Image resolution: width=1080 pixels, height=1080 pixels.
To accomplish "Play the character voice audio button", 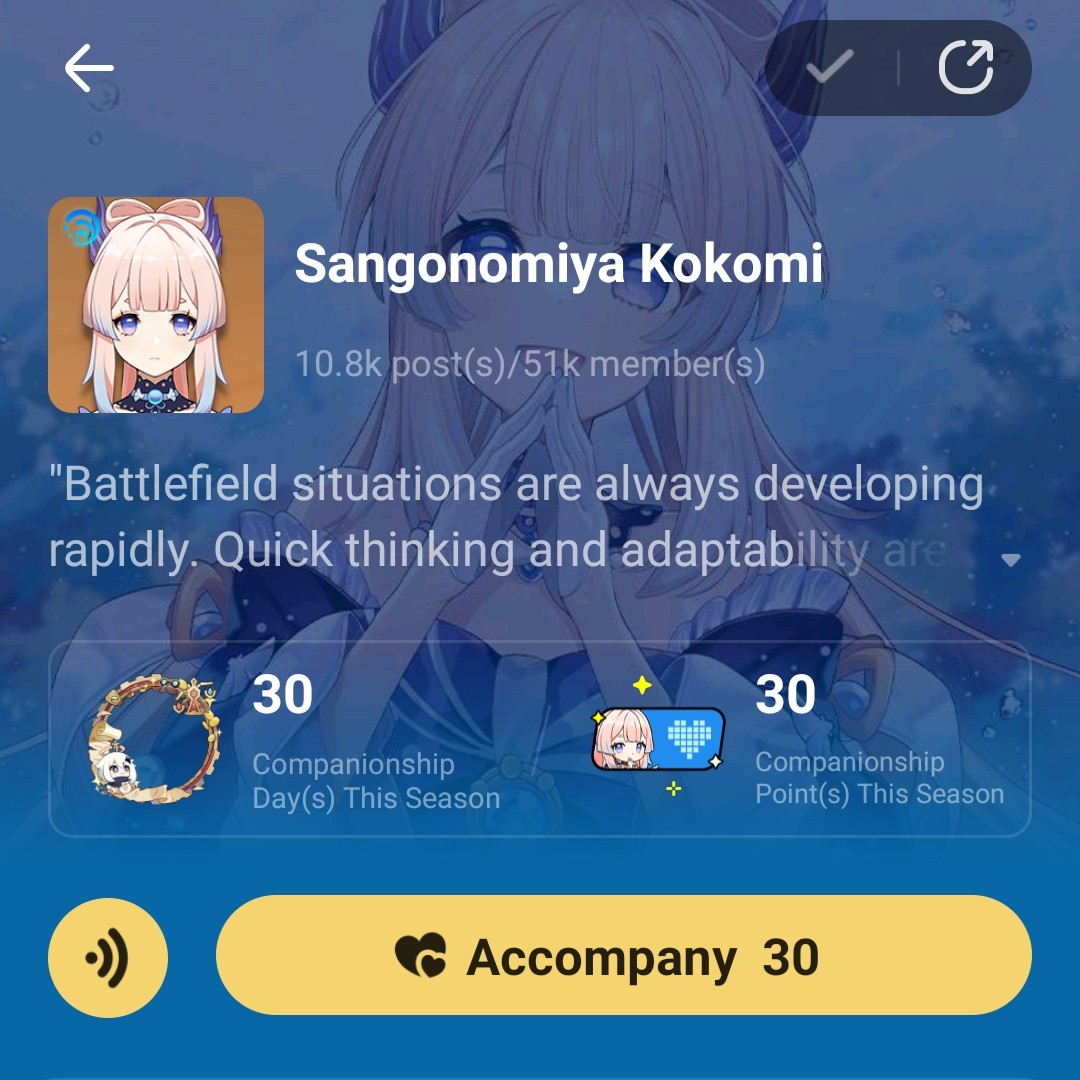I will point(108,957).
